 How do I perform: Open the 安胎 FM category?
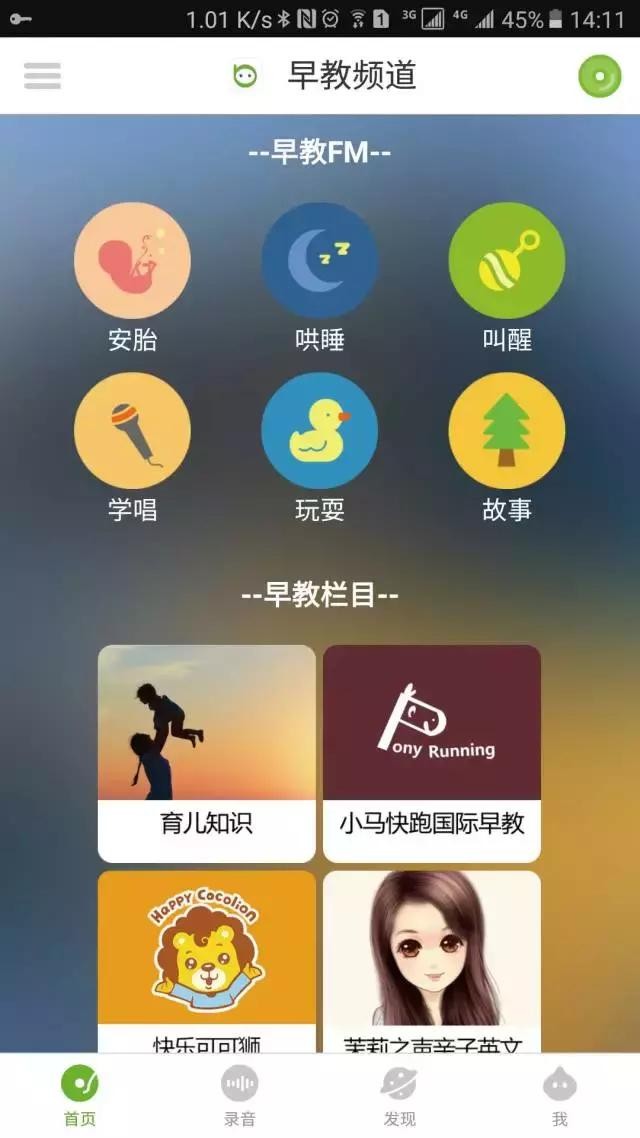[x=132, y=261]
